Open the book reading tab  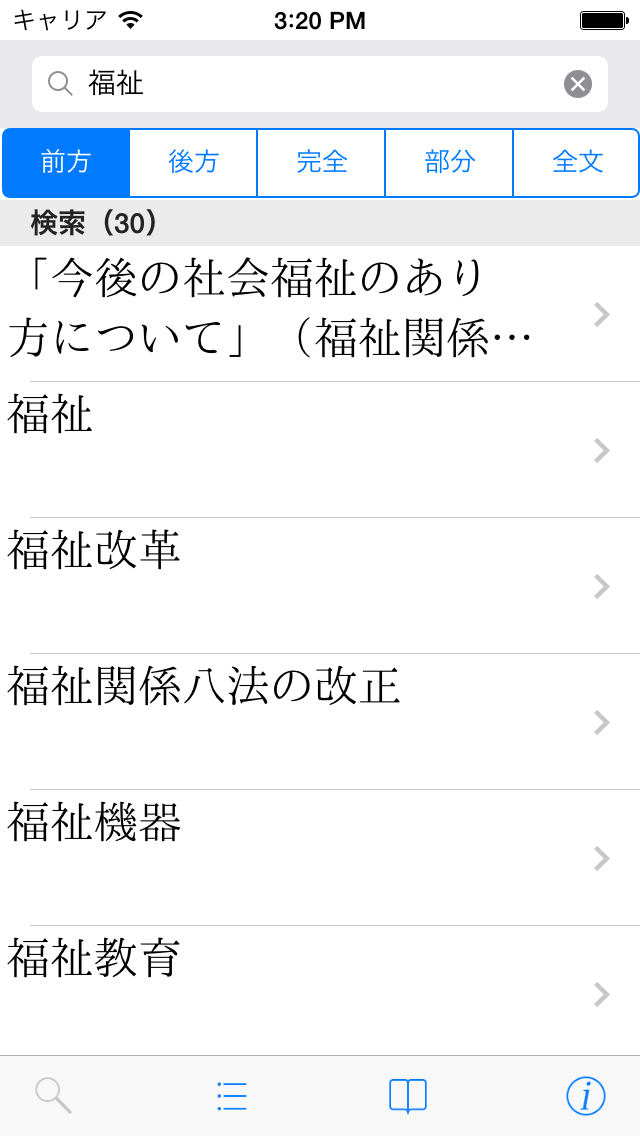[408, 1096]
